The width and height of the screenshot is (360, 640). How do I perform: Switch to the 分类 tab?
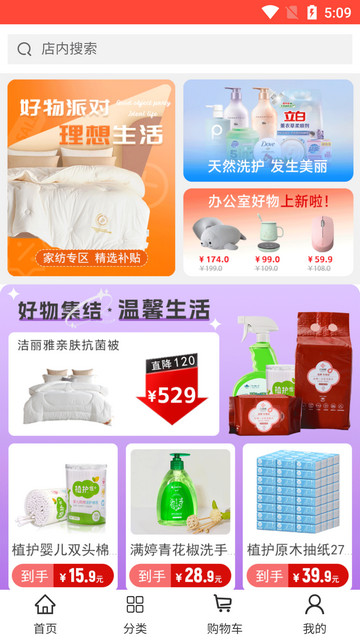pos(135,614)
